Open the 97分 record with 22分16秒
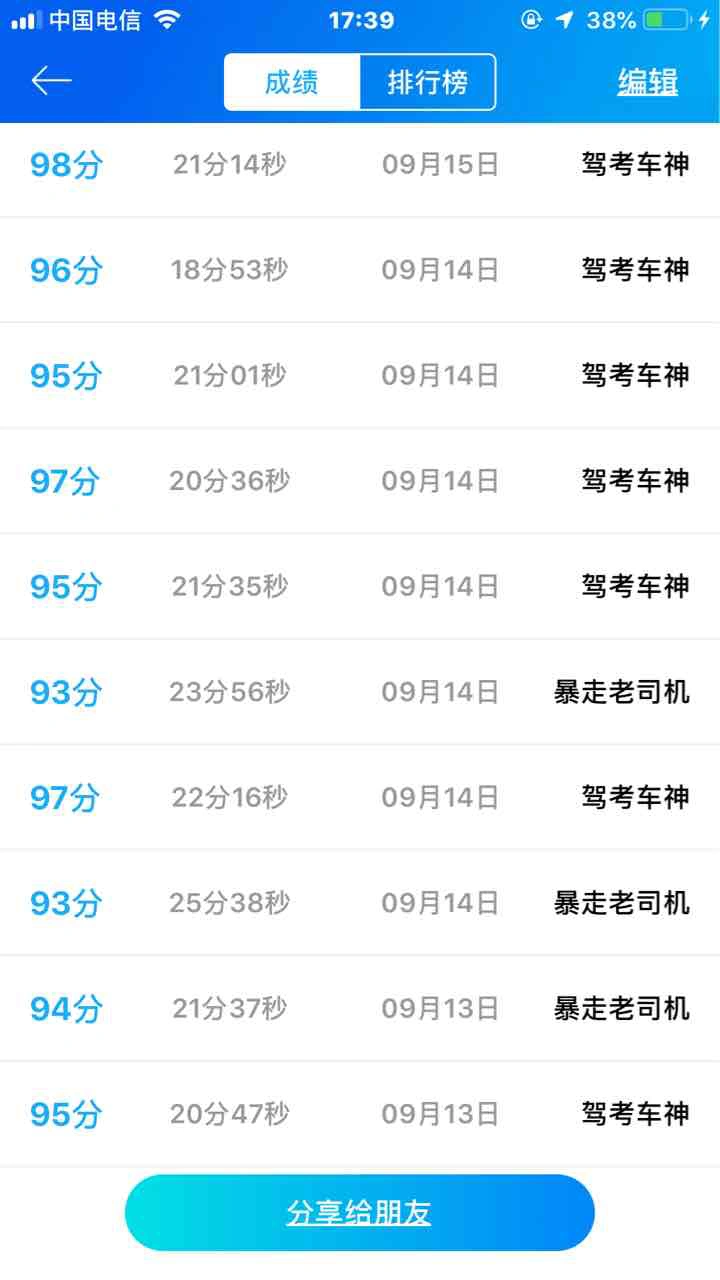 (x=360, y=797)
